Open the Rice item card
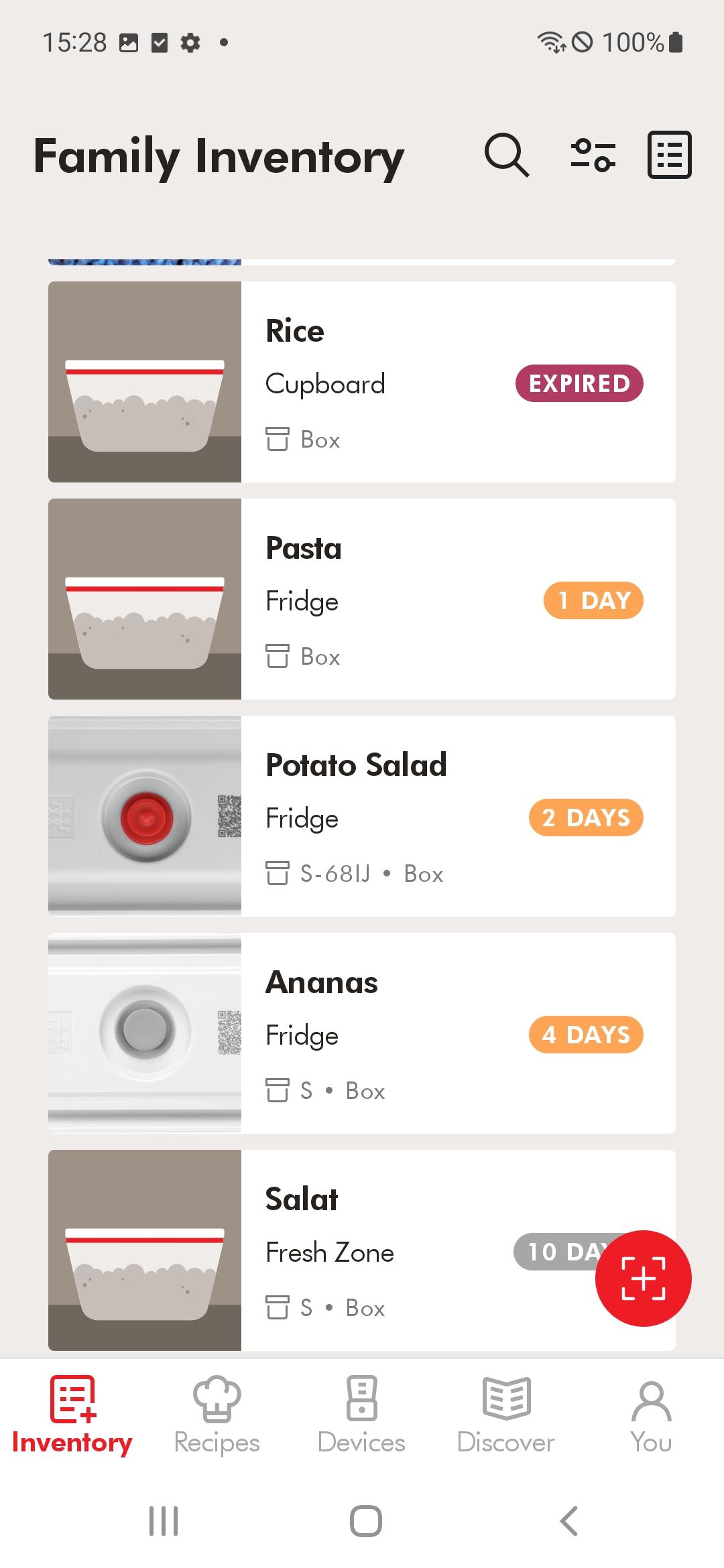Image resolution: width=724 pixels, height=1568 pixels. coord(362,382)
